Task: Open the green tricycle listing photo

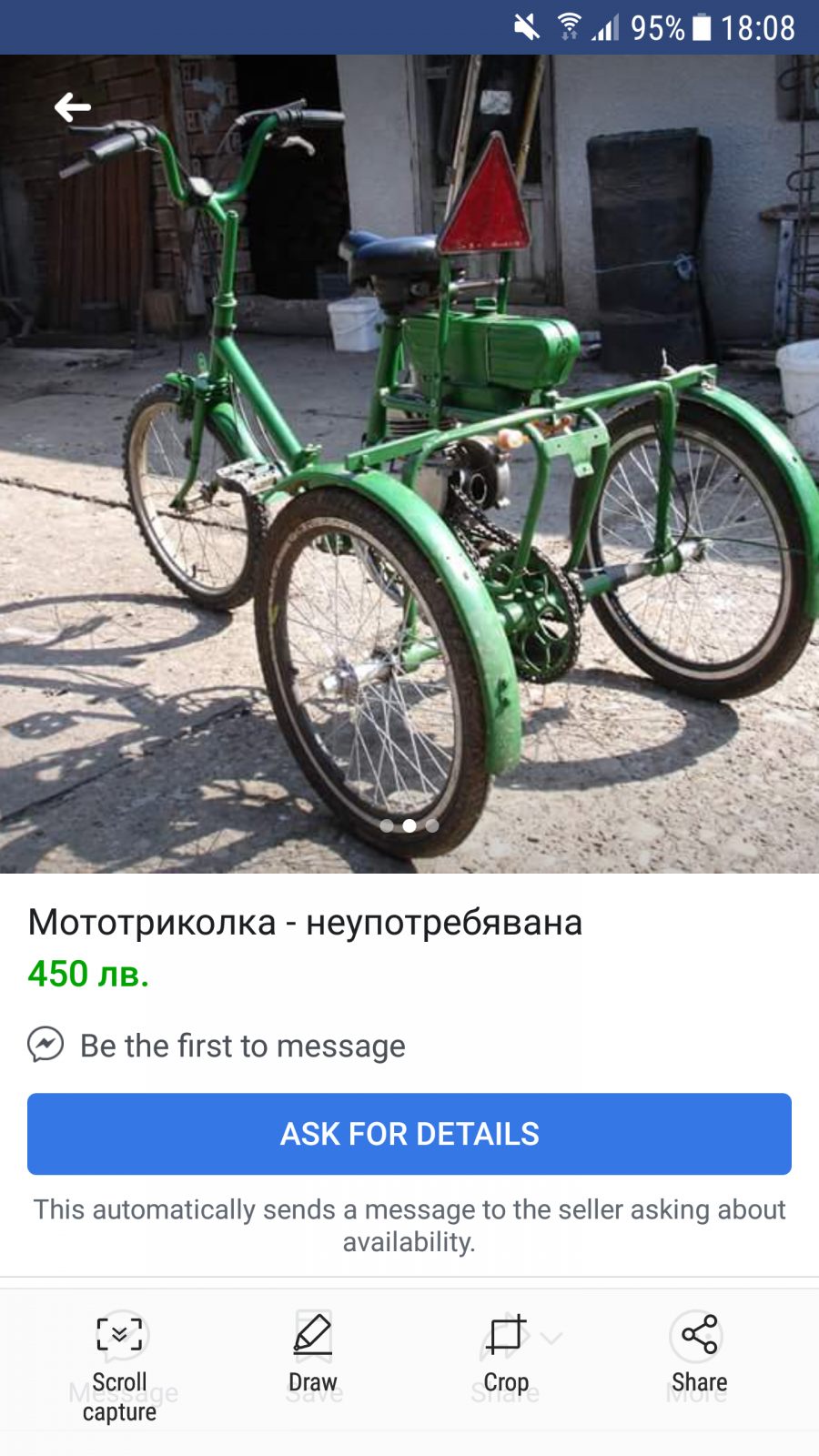Action: coord(409,464)
